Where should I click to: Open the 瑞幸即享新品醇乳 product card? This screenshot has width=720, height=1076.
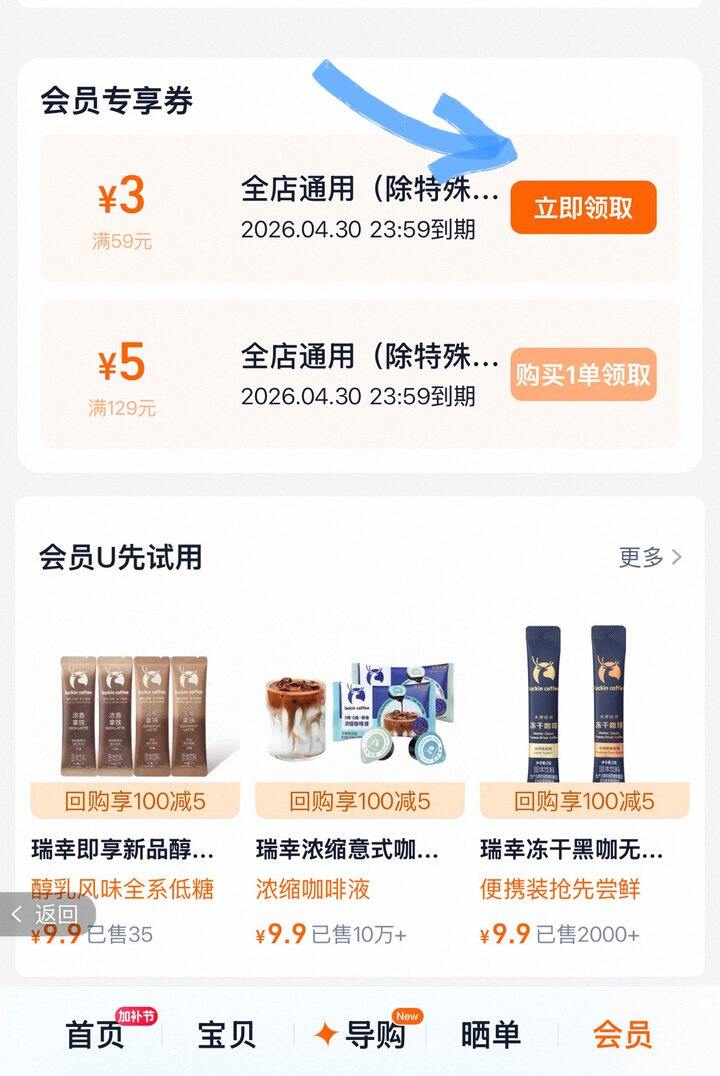(135, 720)
